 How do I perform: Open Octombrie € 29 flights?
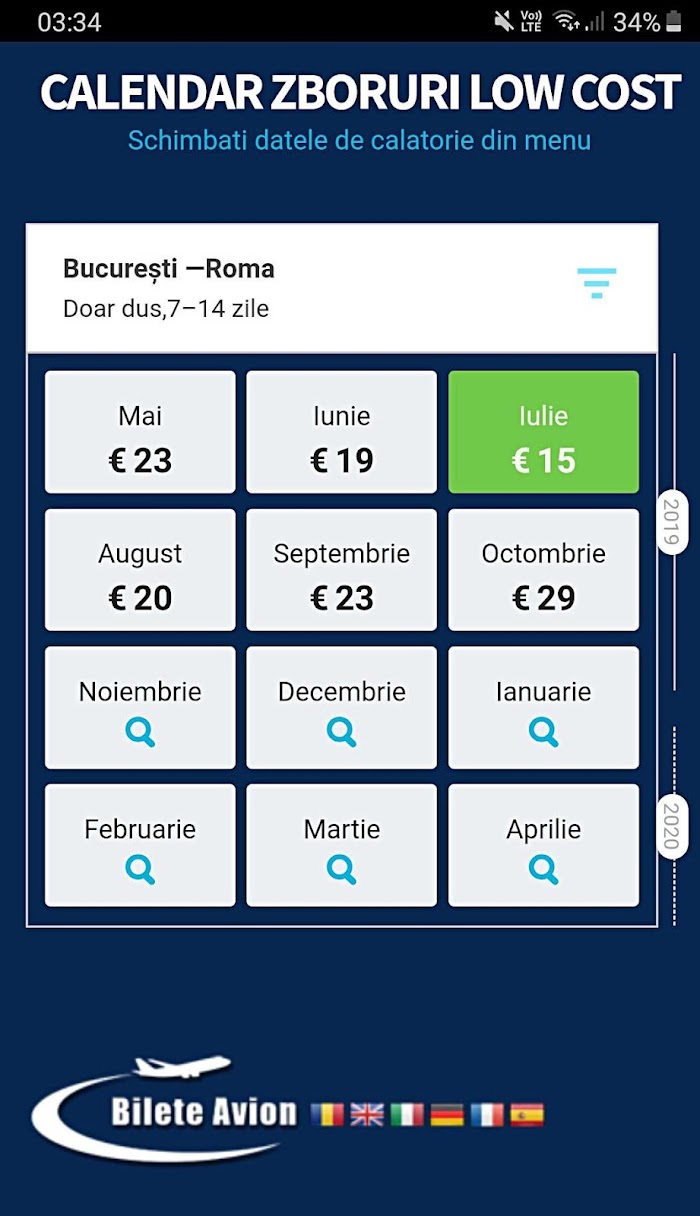pos(543,570)
